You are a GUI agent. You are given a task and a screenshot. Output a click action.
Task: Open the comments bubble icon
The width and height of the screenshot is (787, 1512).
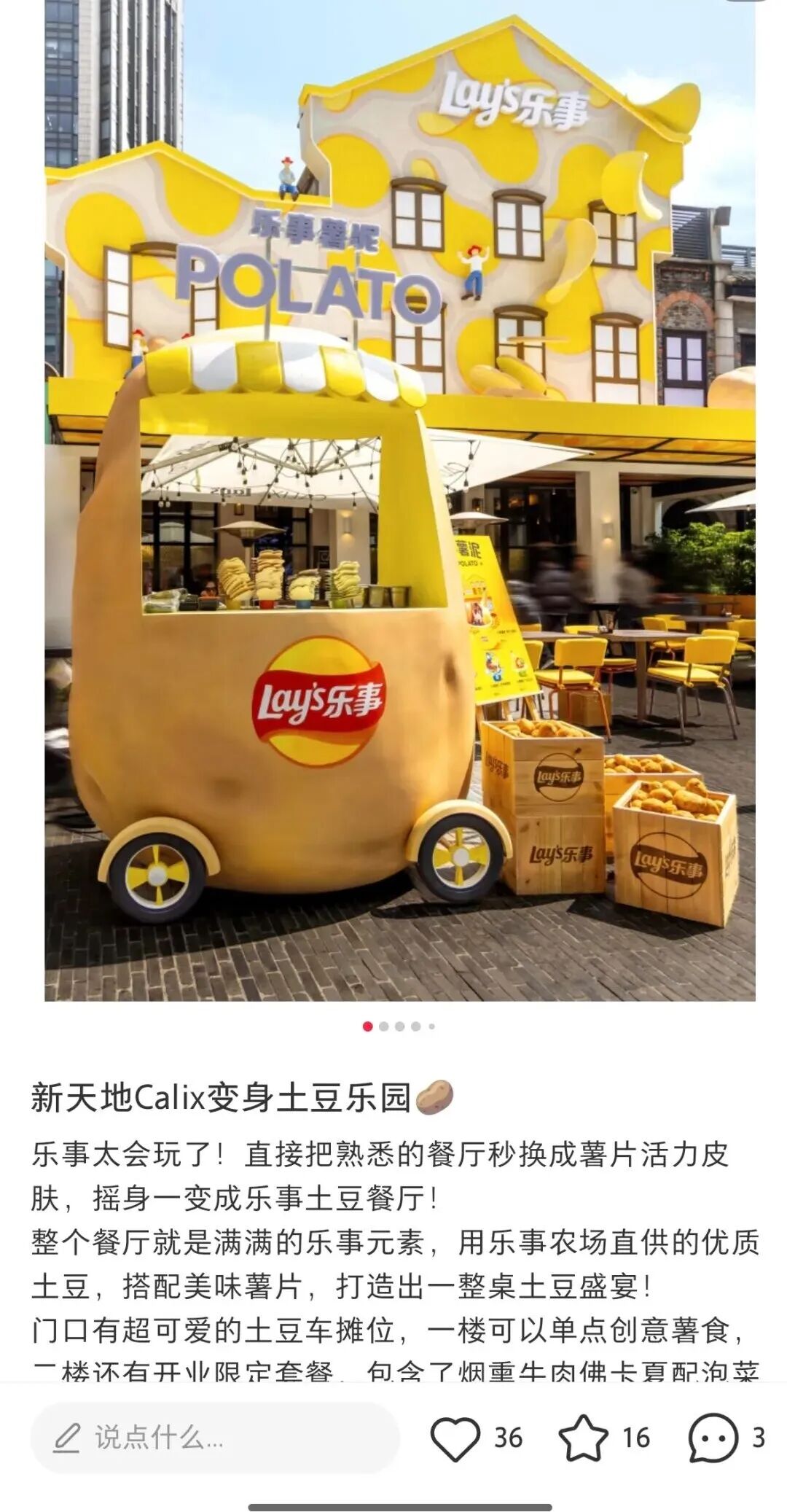coord(713,1438)
